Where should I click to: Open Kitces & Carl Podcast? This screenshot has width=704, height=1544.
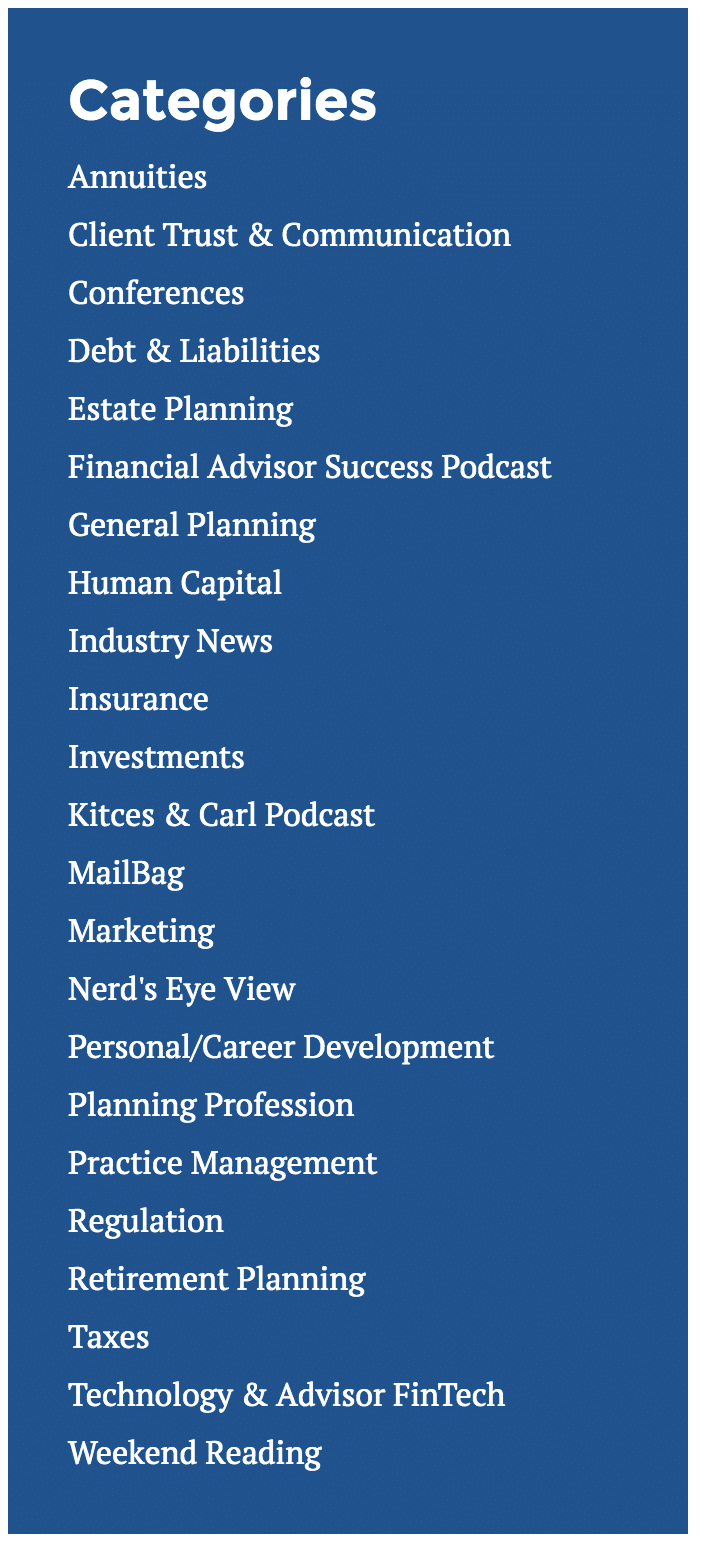(x=221, y=815)
